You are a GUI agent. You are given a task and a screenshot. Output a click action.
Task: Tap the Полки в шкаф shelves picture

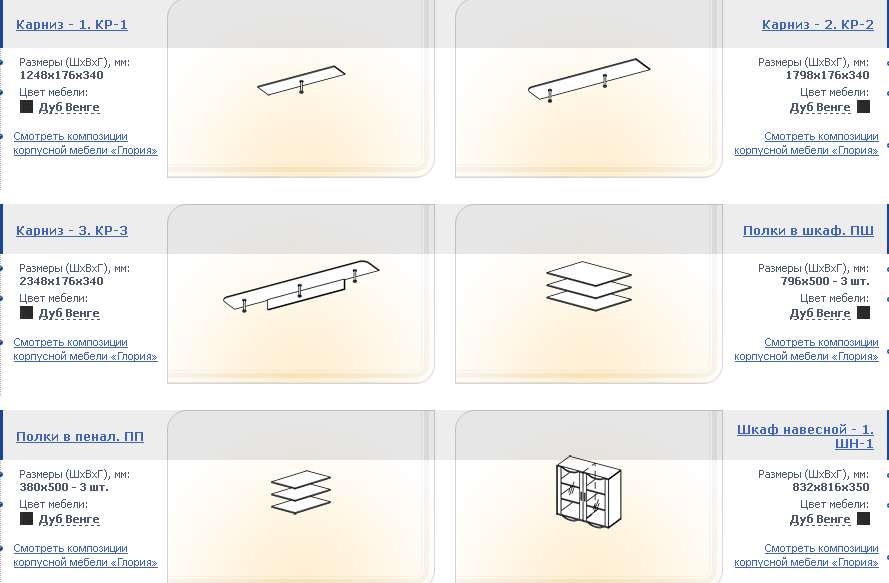(x=590, y=288)
